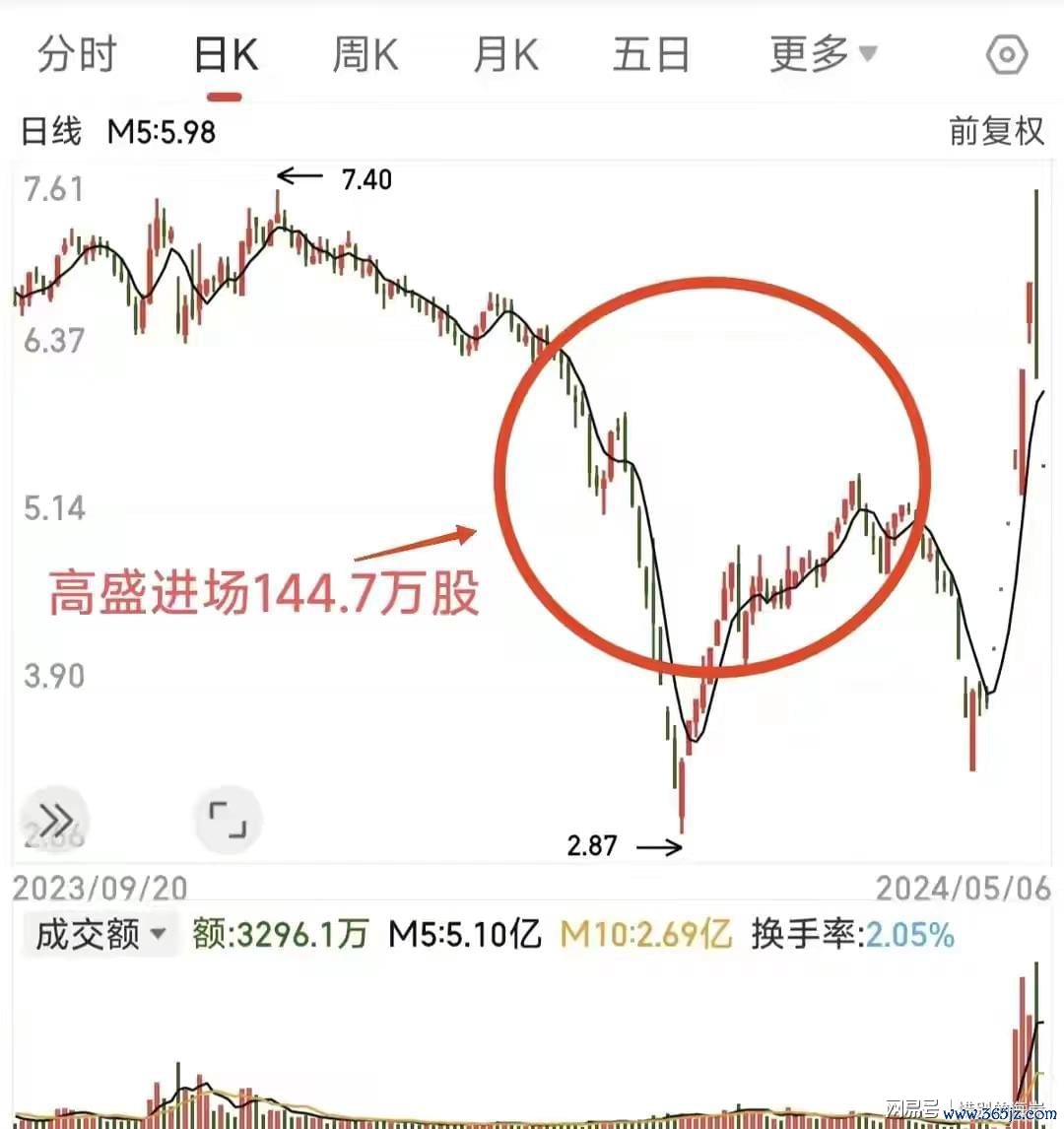The image size is (1064, 1129).
Task: Expand the 更多 chart period dropdown
Action: coord(822,54)
